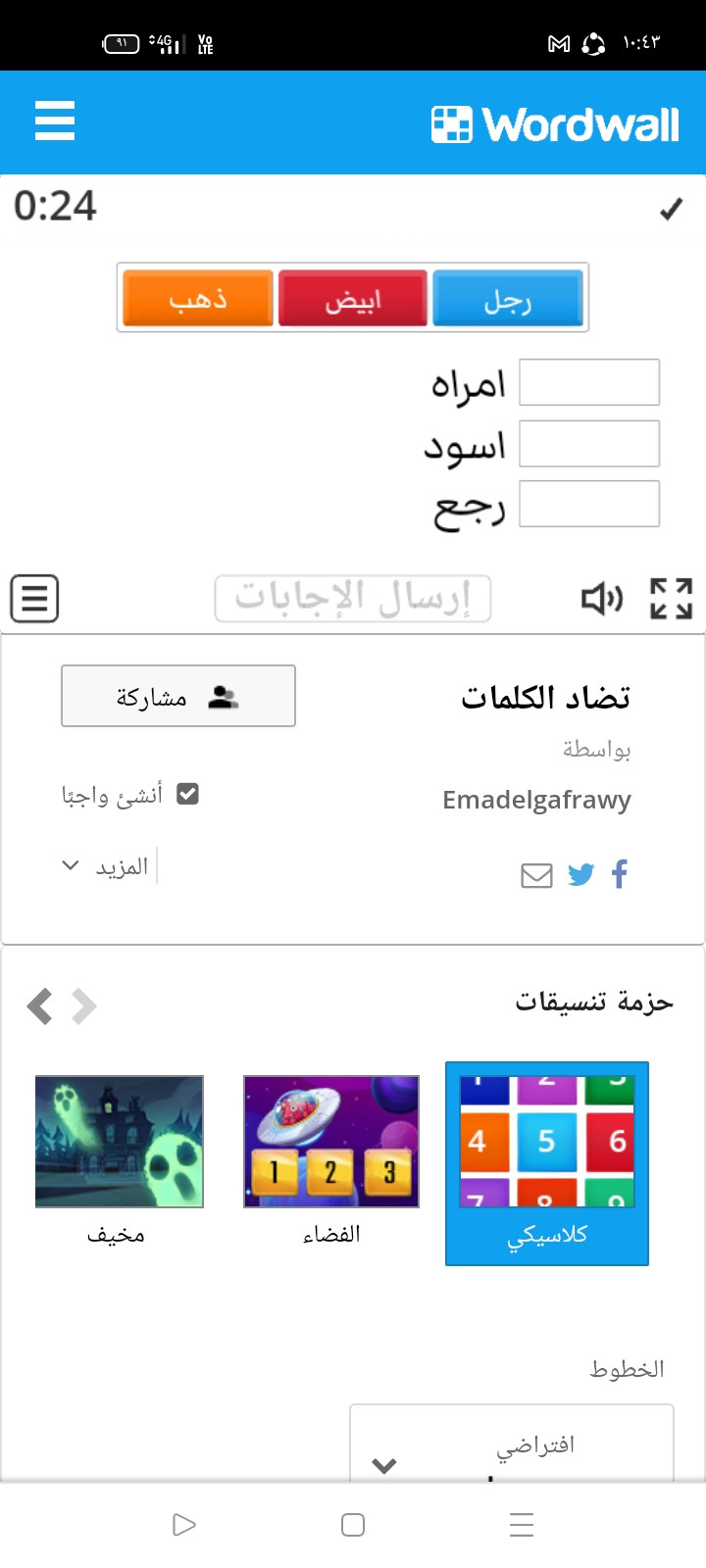Enter fullscreen mode
Screen dimensions: 706x1568
tap(672, 598)
